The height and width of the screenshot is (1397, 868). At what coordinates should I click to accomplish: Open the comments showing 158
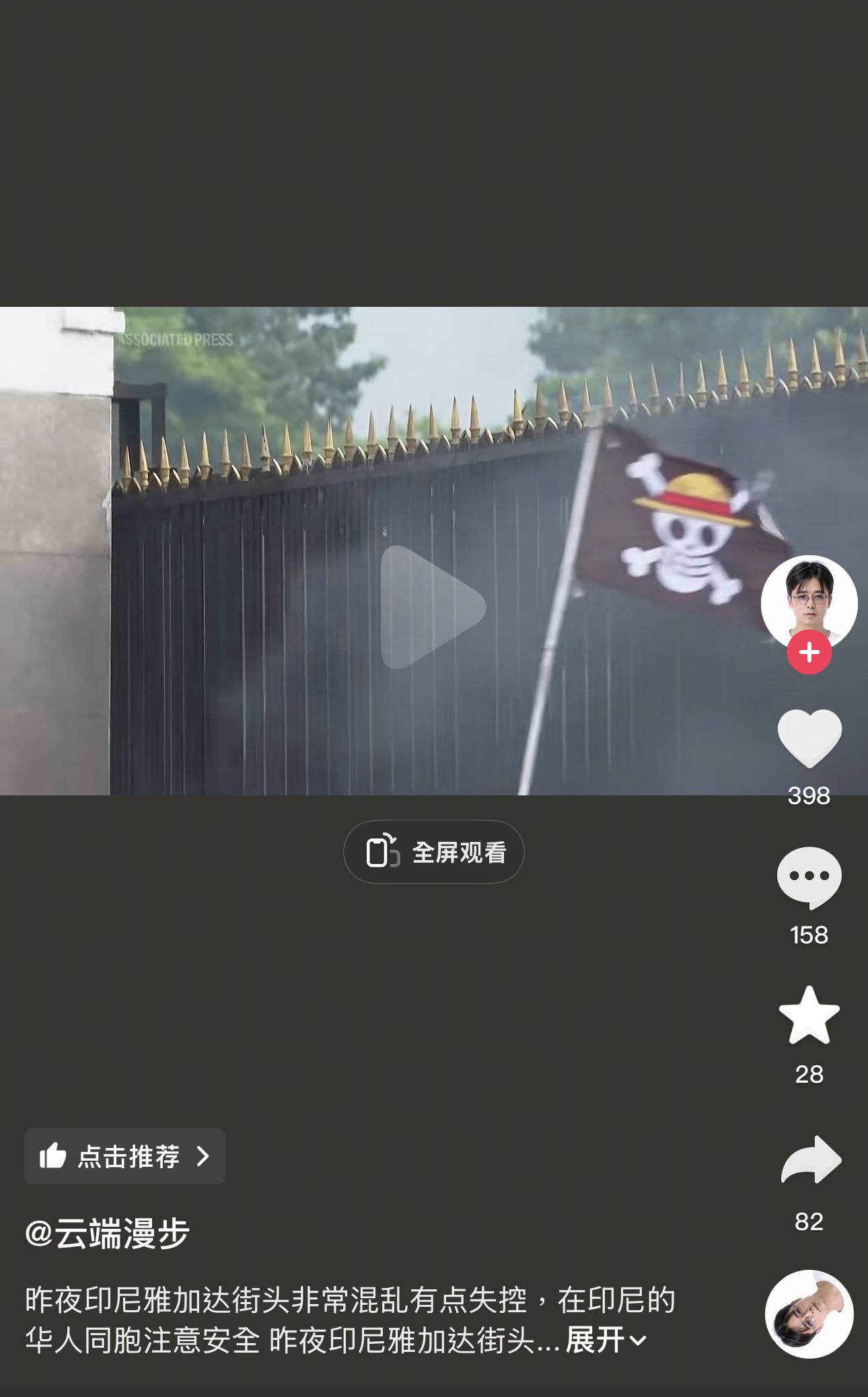(809, 877)
